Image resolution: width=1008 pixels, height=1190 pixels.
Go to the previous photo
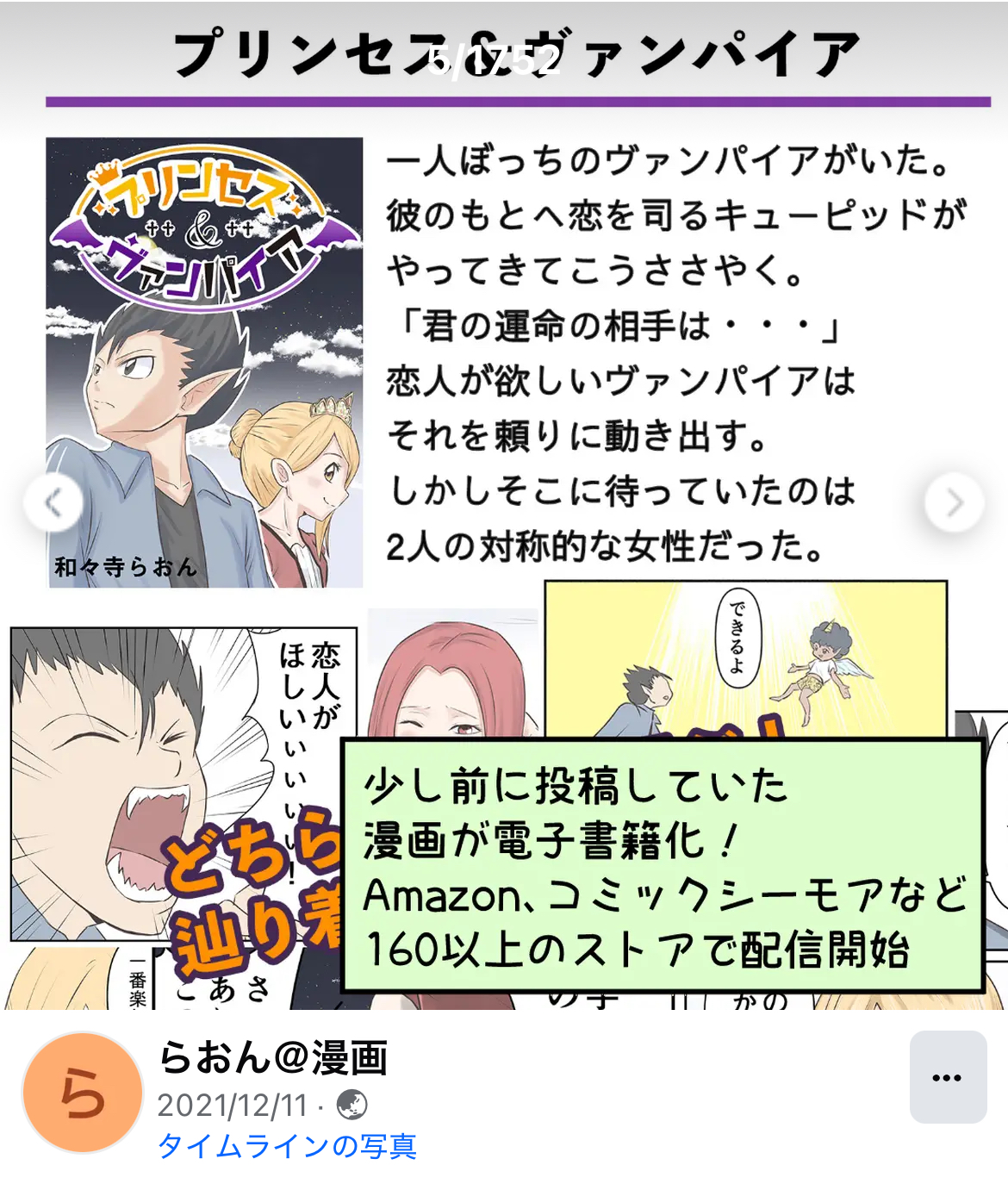click(53, 502)
